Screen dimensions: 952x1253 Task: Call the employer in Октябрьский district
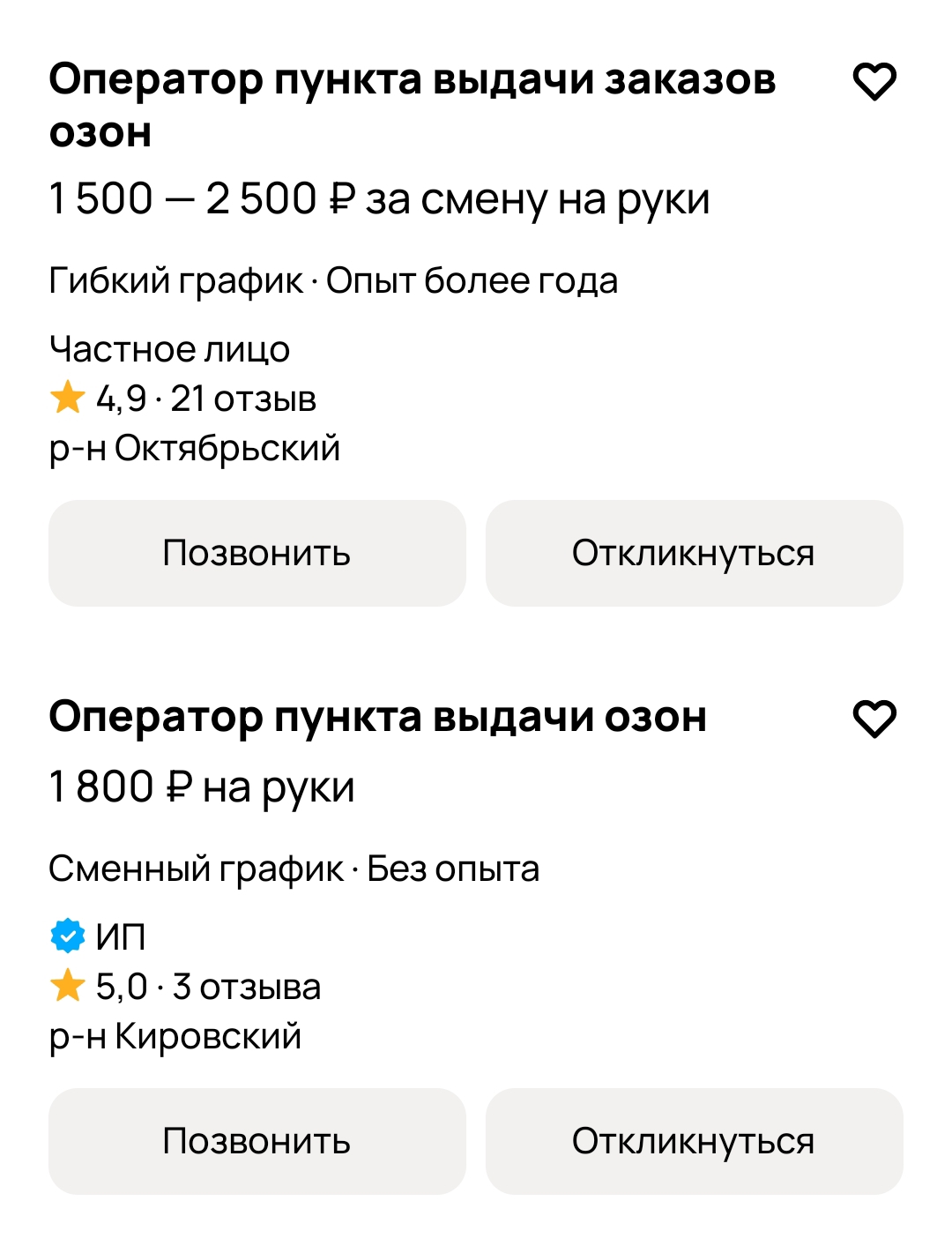click(257, 553)
